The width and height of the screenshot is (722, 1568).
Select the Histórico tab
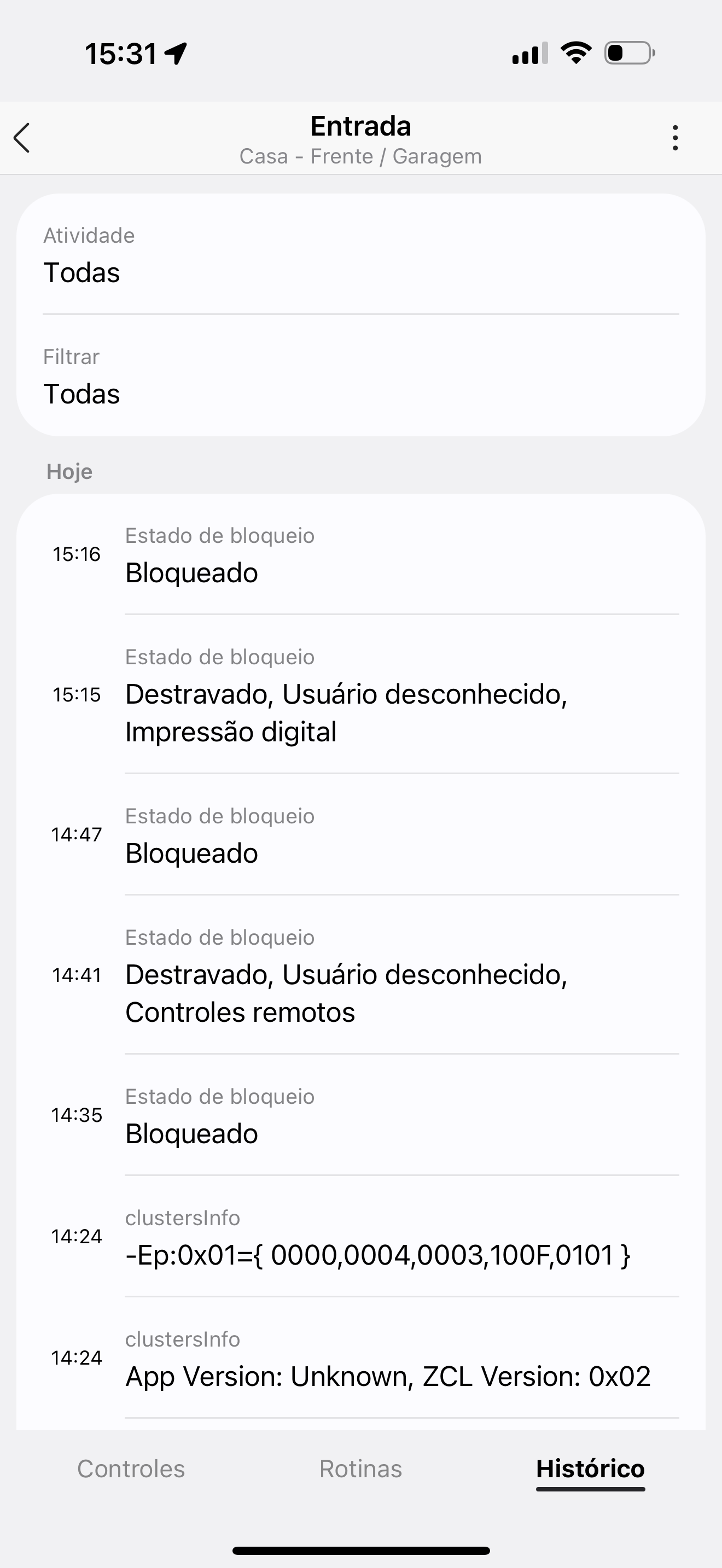[x=590, y=1470]
